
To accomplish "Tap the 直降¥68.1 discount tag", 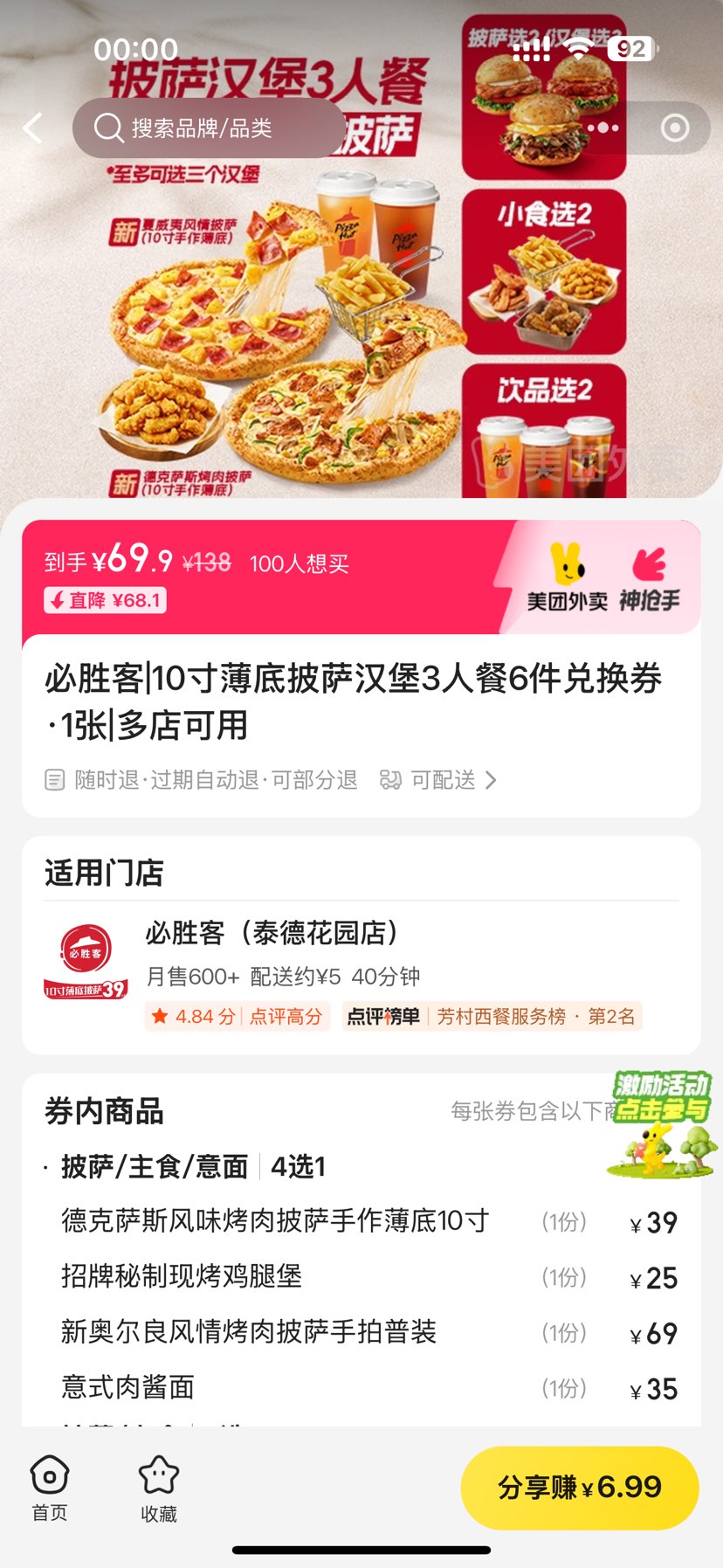I will point(104,600).
